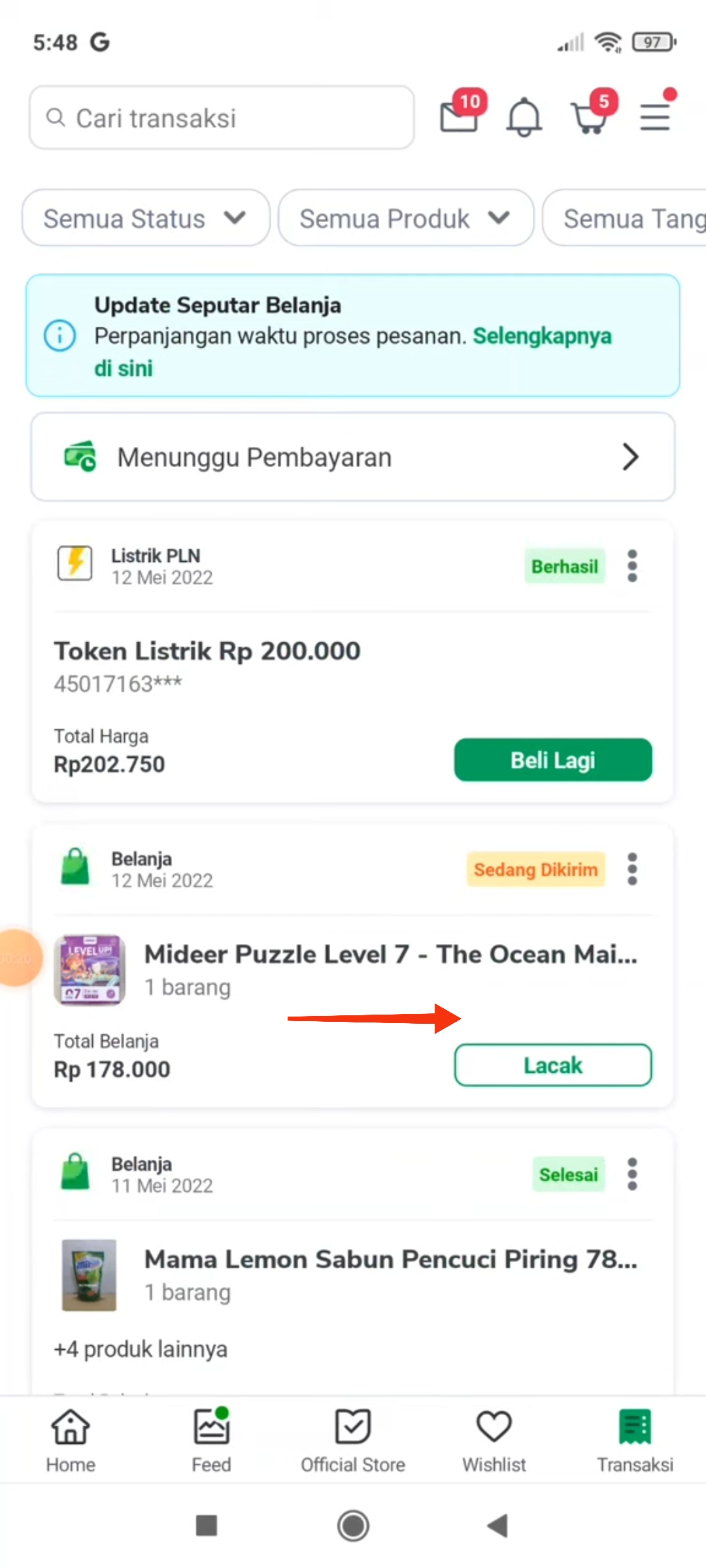Select the Listrik PLN lightning icon
Image resolution: width=706 pixels, height=1568 pixels.
75,563
